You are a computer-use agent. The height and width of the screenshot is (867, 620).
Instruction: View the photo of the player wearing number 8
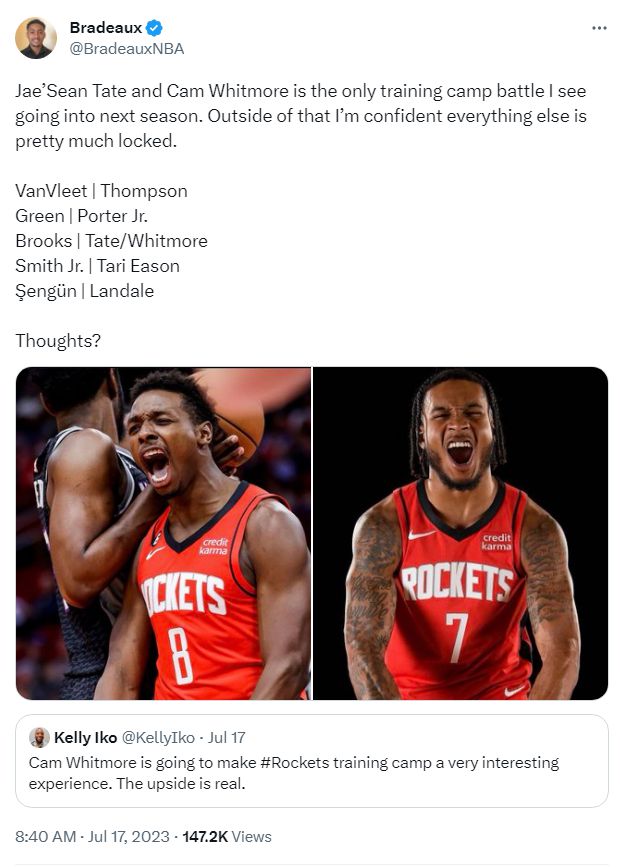coord(163,533)
